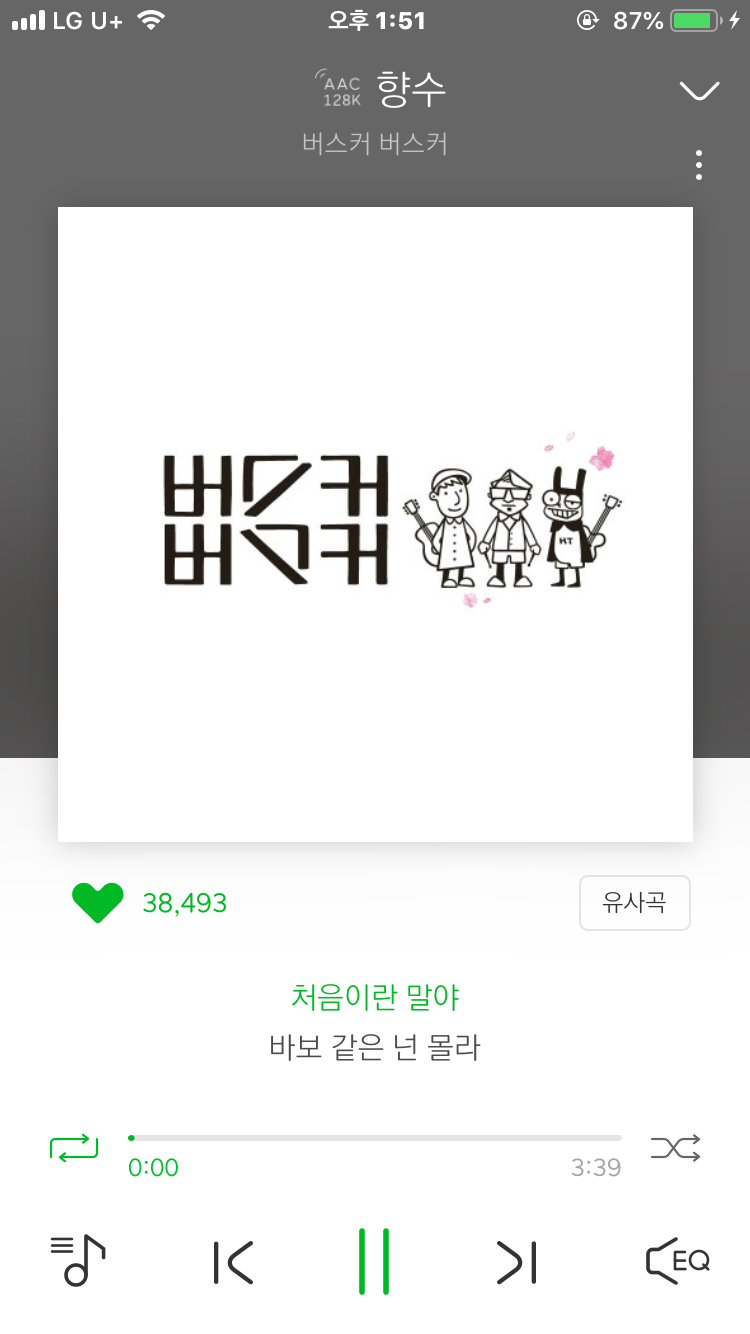The width and height of the screenshot is (750, 1334).
Task: Select the lyric line 바보 같은 넌 몰라
Action: coord(375,1046)
